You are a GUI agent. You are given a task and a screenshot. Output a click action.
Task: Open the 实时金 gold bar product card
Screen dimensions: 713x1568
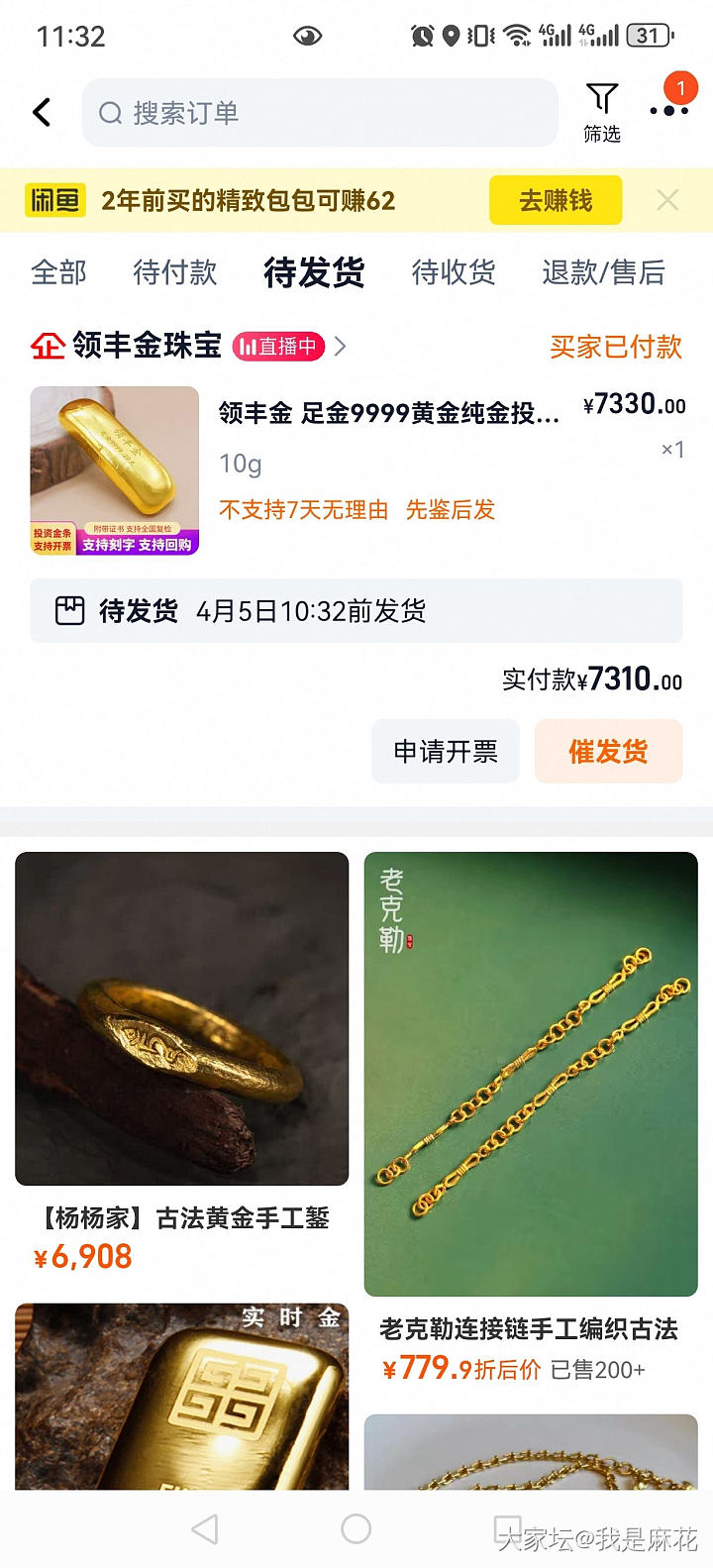point(182,1395)
